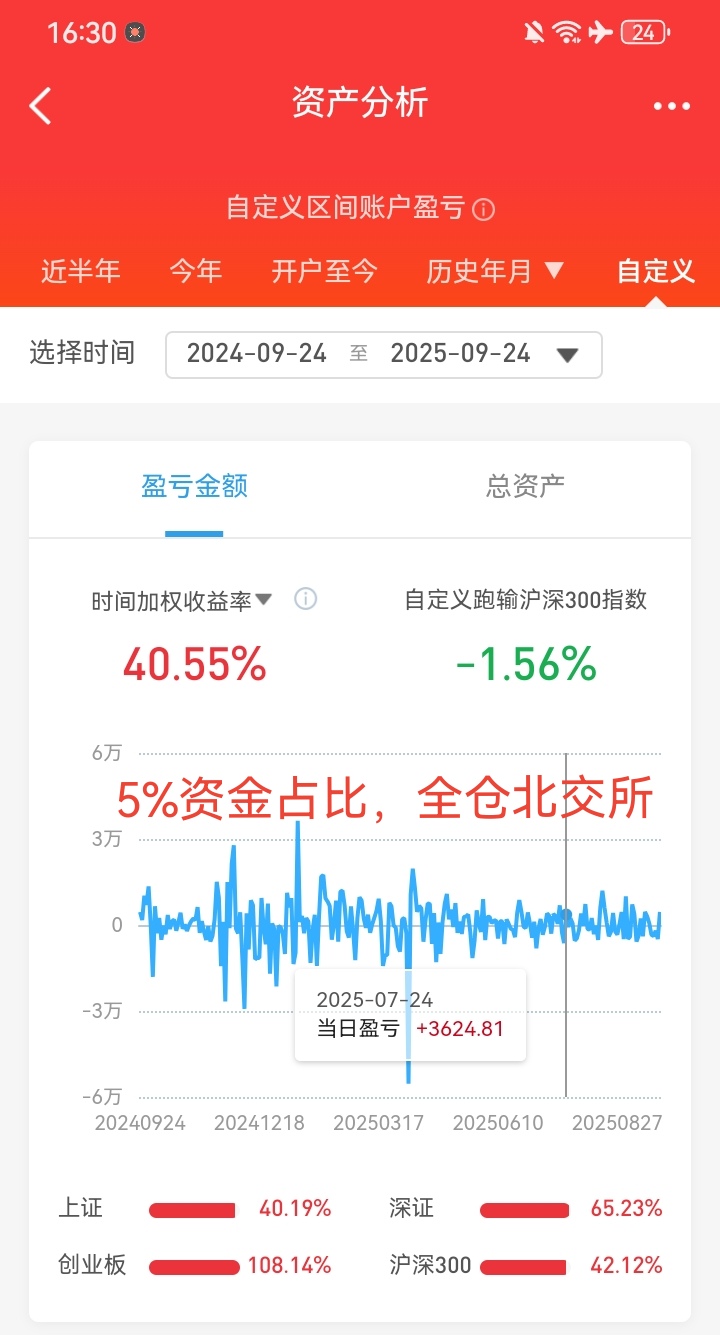
Task: Switch to the 总资产 chart tab
Action: pos(525,487)
